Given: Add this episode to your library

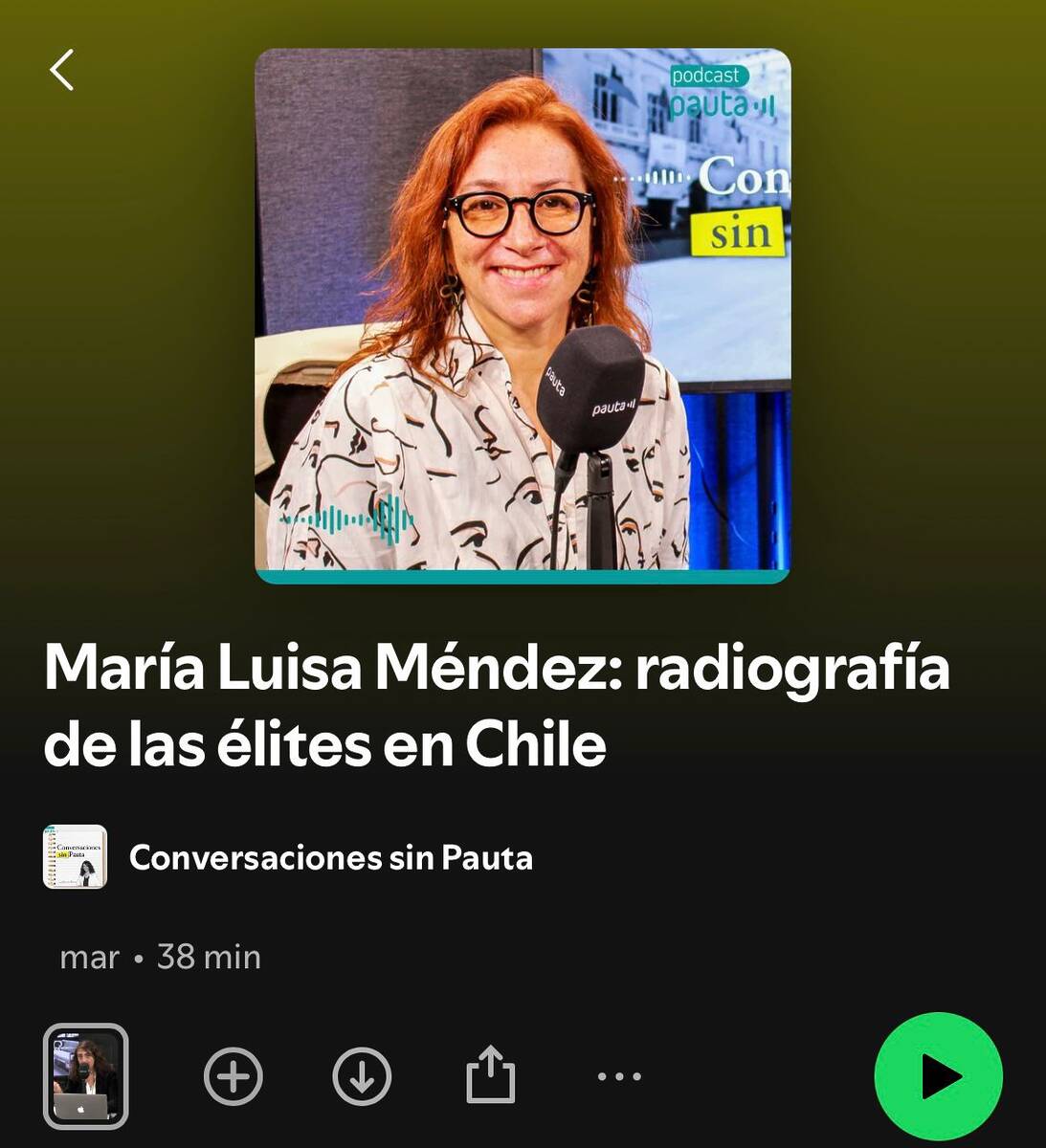Looking at the screenshot, I should tap(233, 1076).
